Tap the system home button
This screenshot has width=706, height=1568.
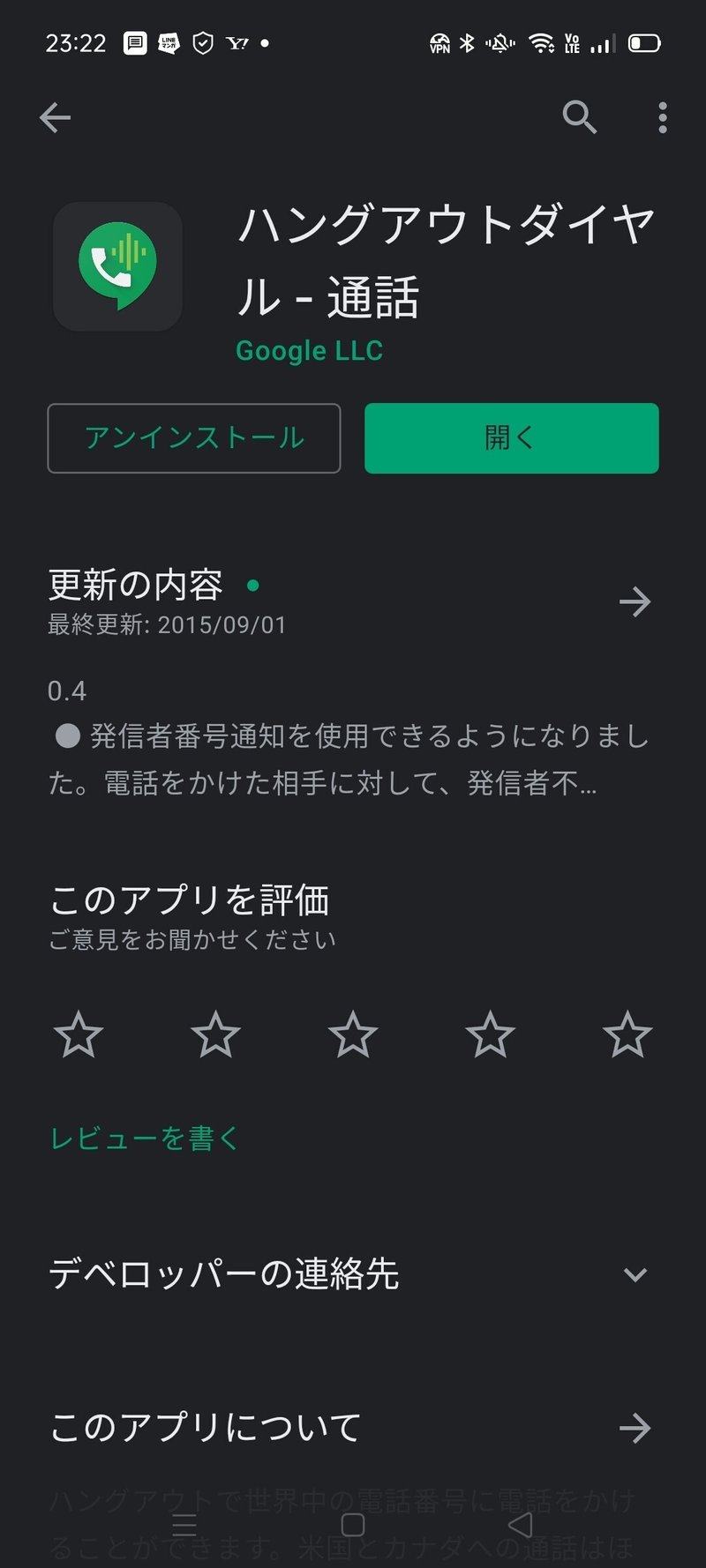pos(353,1525)
